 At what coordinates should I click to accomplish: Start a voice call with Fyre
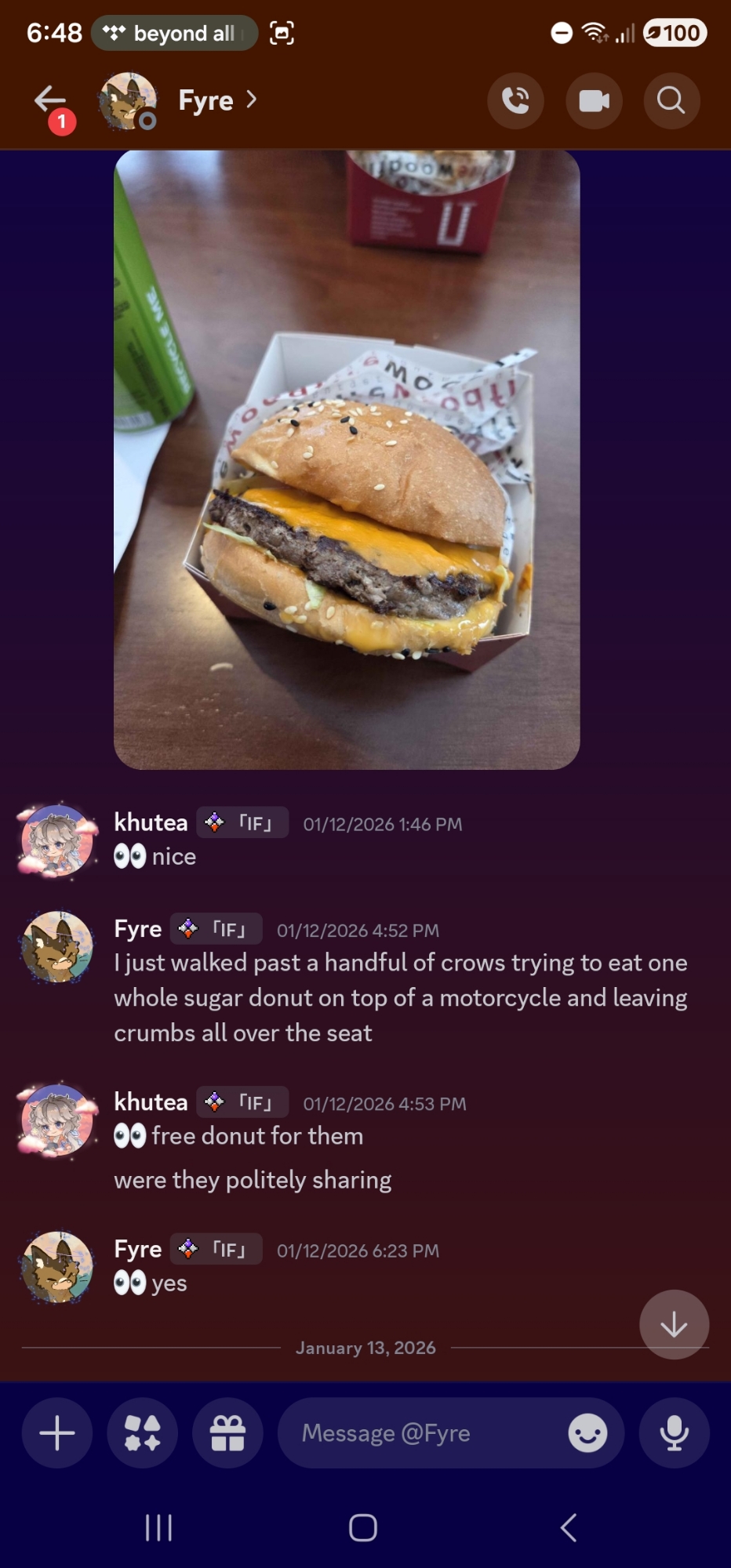point(515,100)
